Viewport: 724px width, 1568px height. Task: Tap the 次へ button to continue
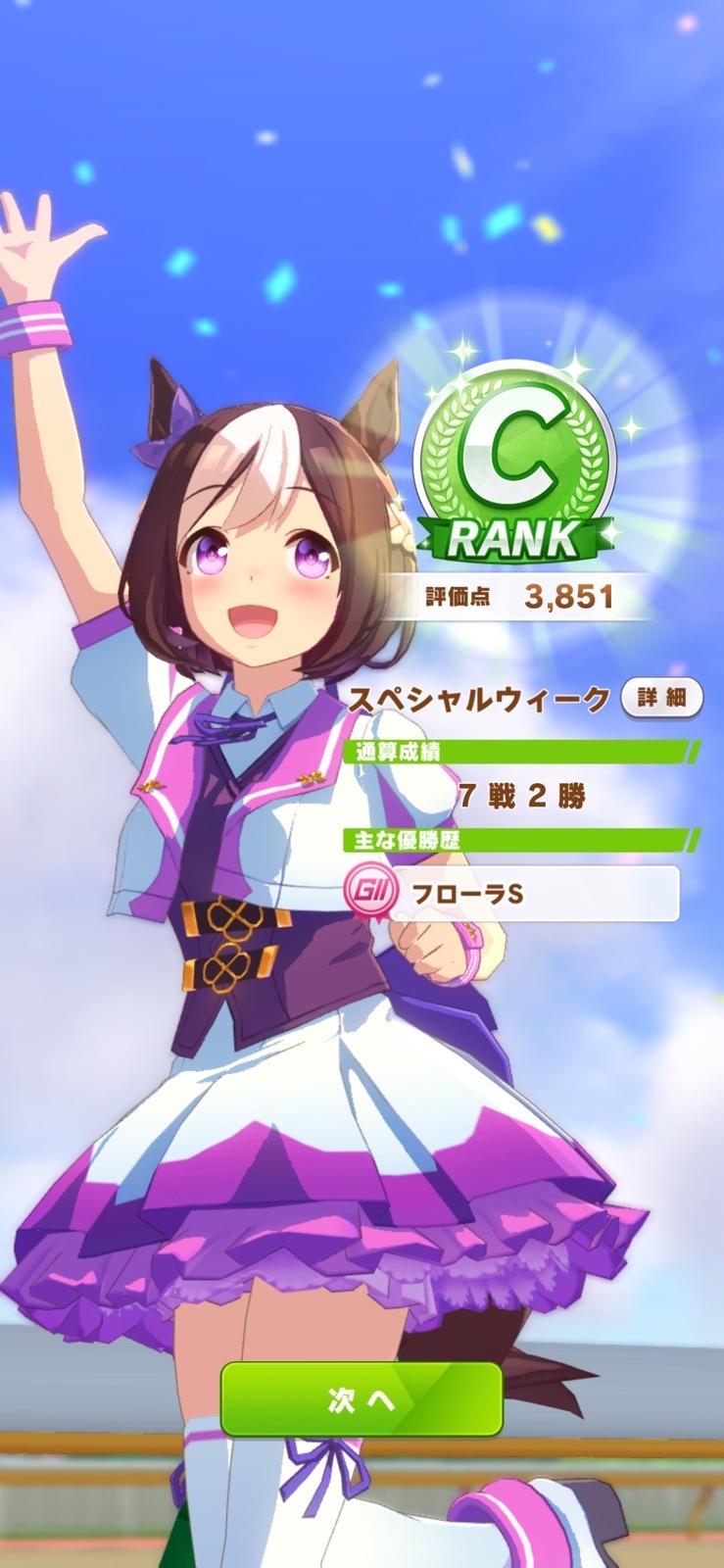362,1400
